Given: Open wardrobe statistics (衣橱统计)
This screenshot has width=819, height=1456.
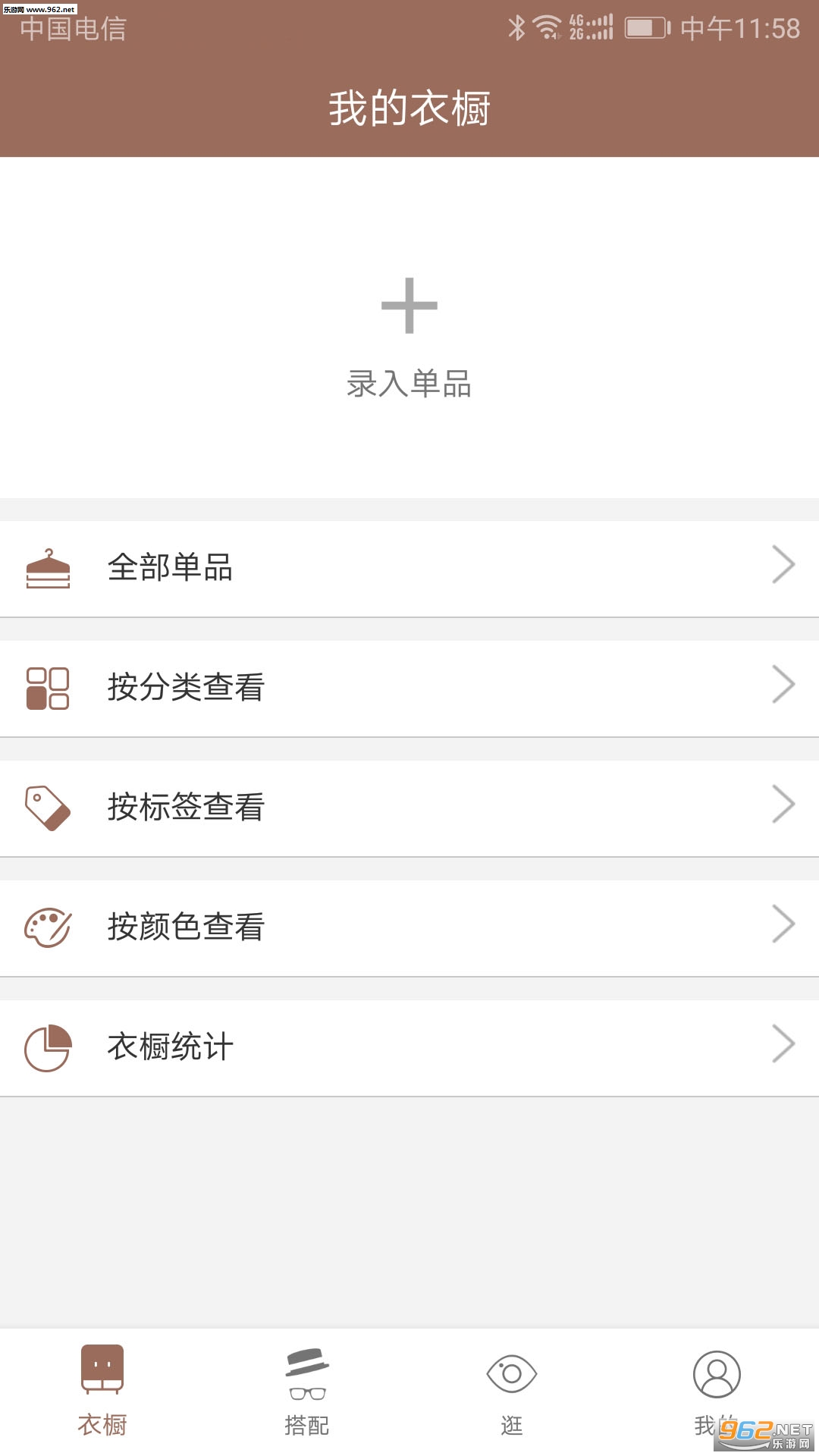Looking at the screenshot, I should 409,1047.
